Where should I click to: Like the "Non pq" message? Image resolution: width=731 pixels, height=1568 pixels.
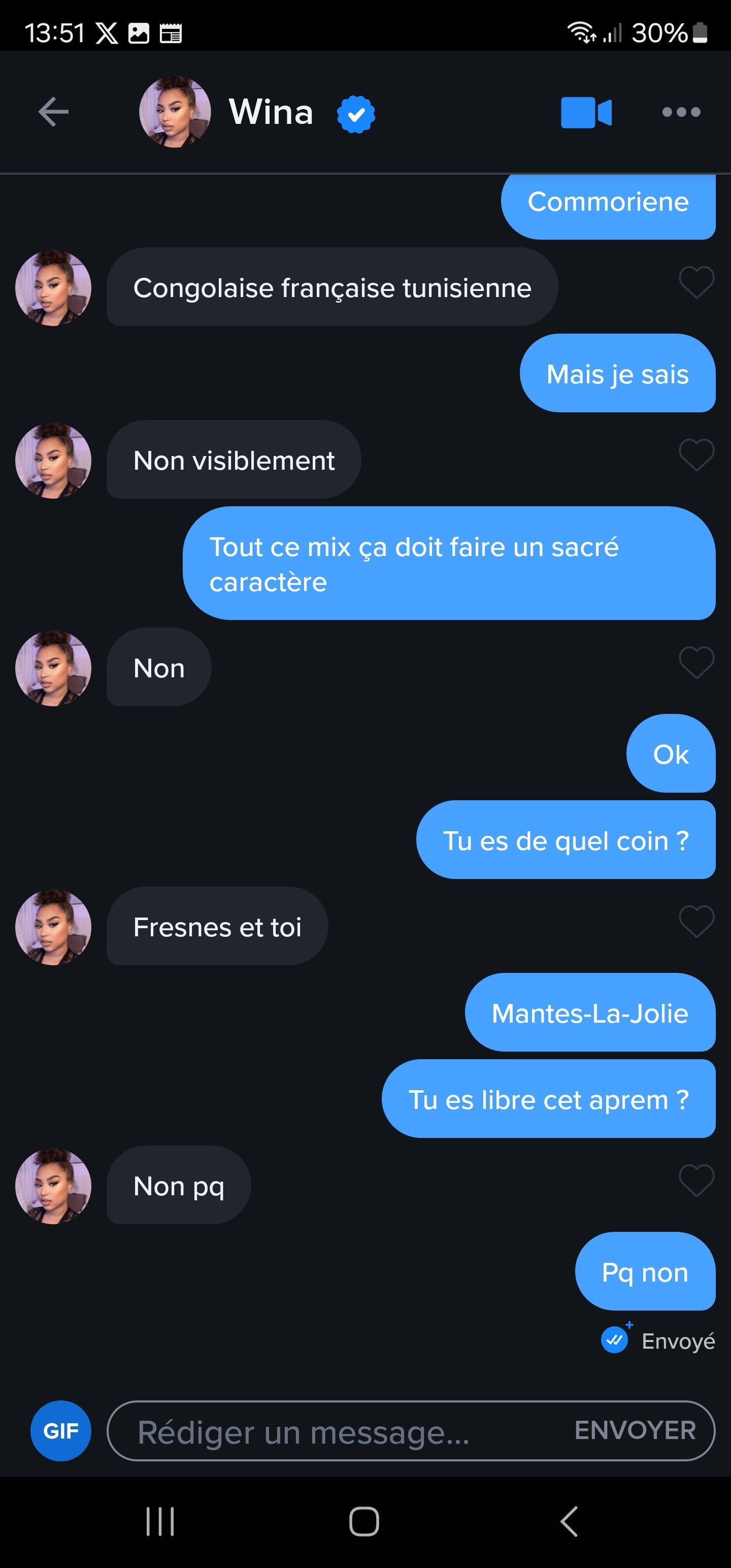tap(696, 1180)
